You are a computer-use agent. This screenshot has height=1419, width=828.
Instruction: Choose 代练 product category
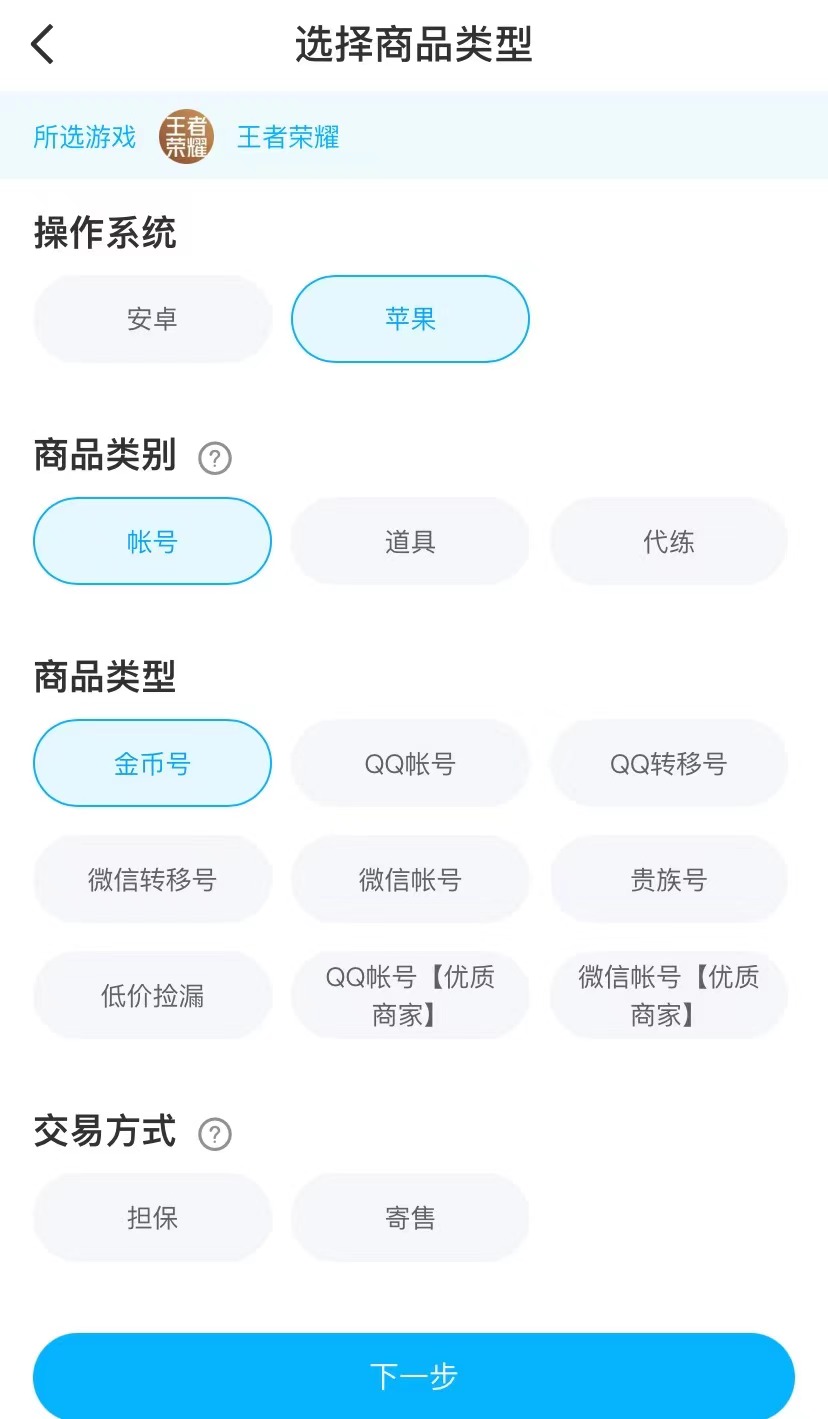668,541
